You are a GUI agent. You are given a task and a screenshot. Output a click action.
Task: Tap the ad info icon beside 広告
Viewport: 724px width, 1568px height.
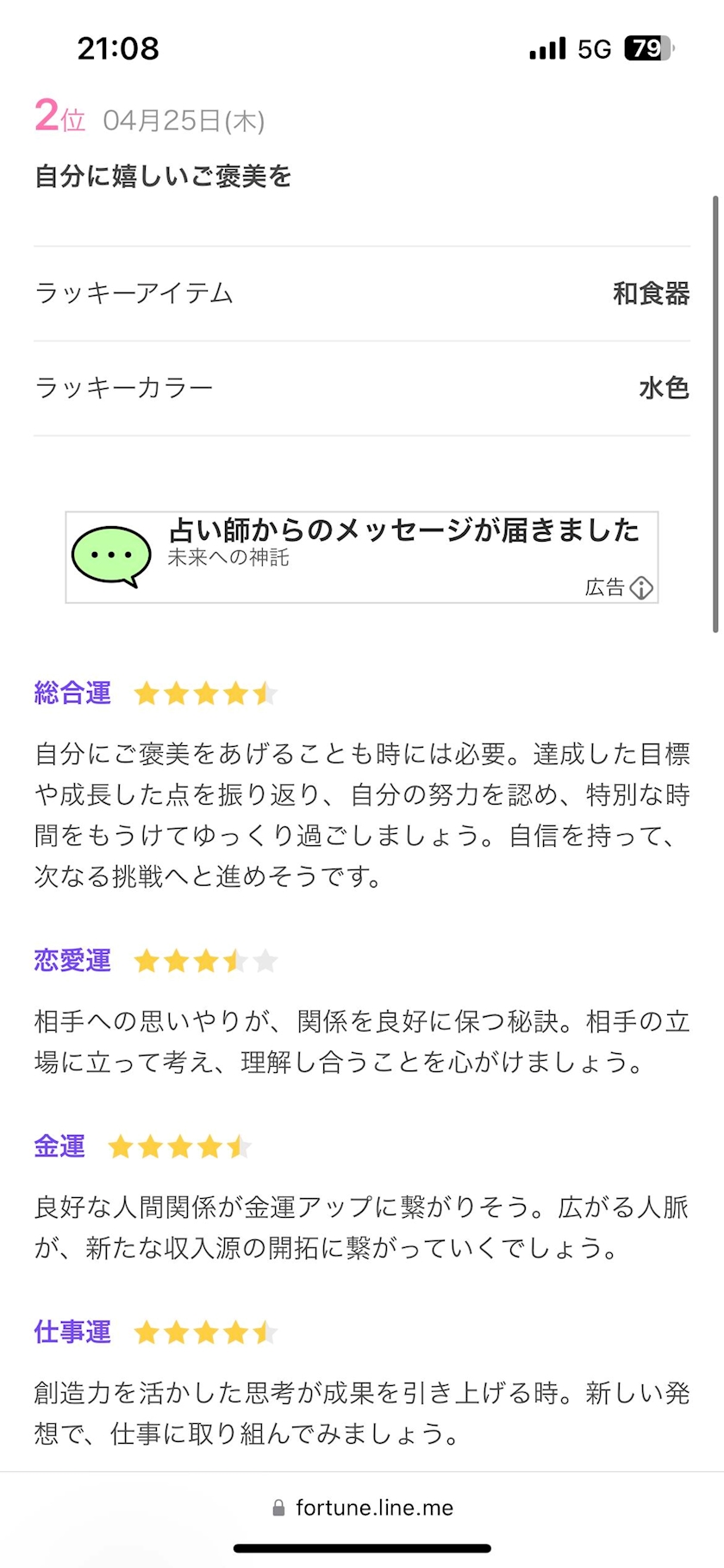(641, 588)
